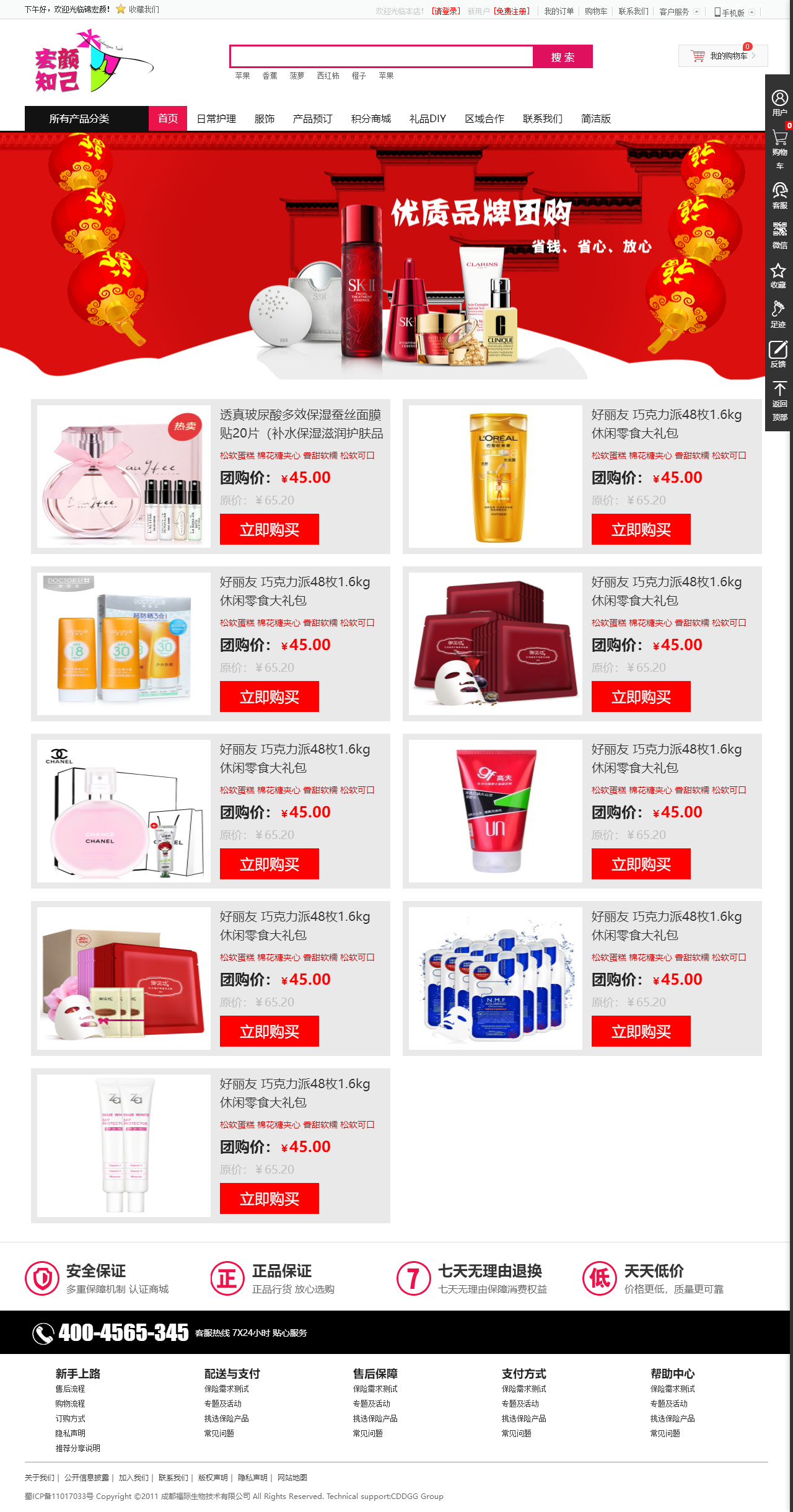
Task: Open the 用户 sidebar icon
Action: click(x=779, y=103)
